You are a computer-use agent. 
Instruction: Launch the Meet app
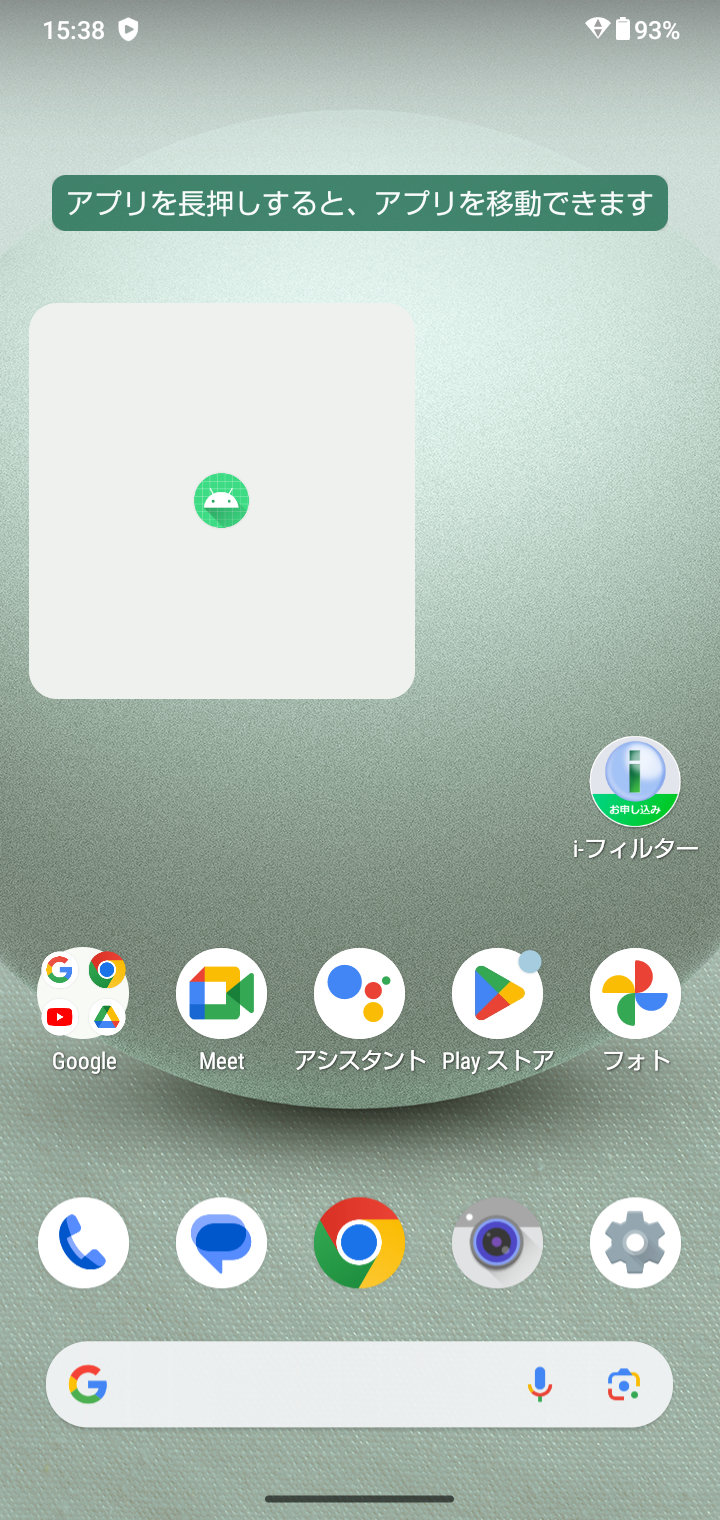click(221, 995)
